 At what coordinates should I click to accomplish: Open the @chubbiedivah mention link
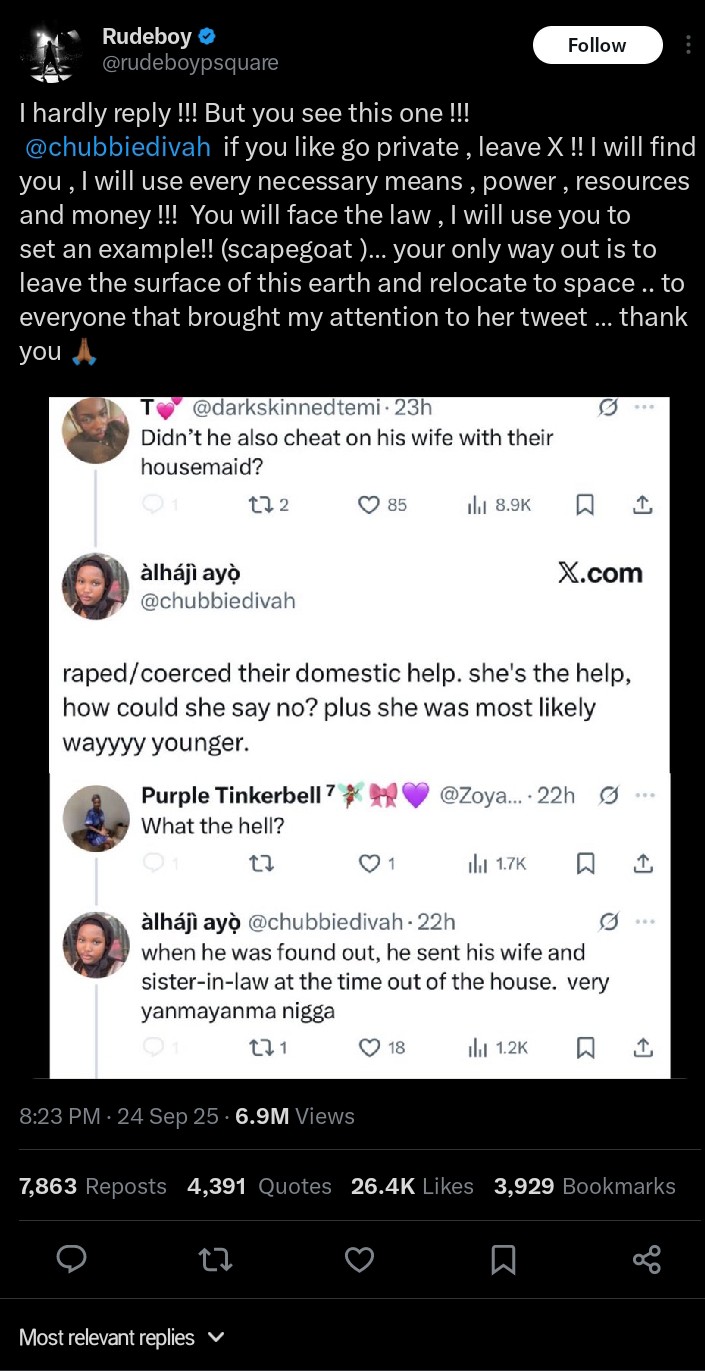coord(118,147)
